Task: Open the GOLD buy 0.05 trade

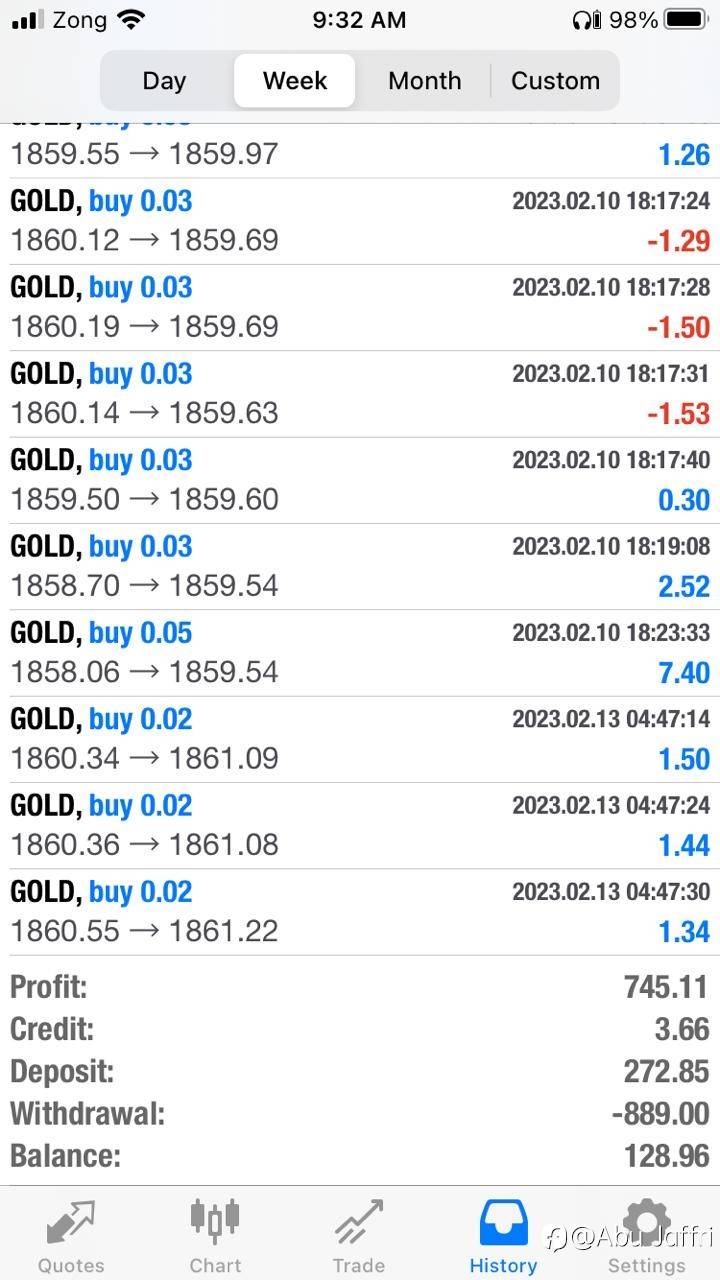Action: pyautogui.click(x=360, y=653)
